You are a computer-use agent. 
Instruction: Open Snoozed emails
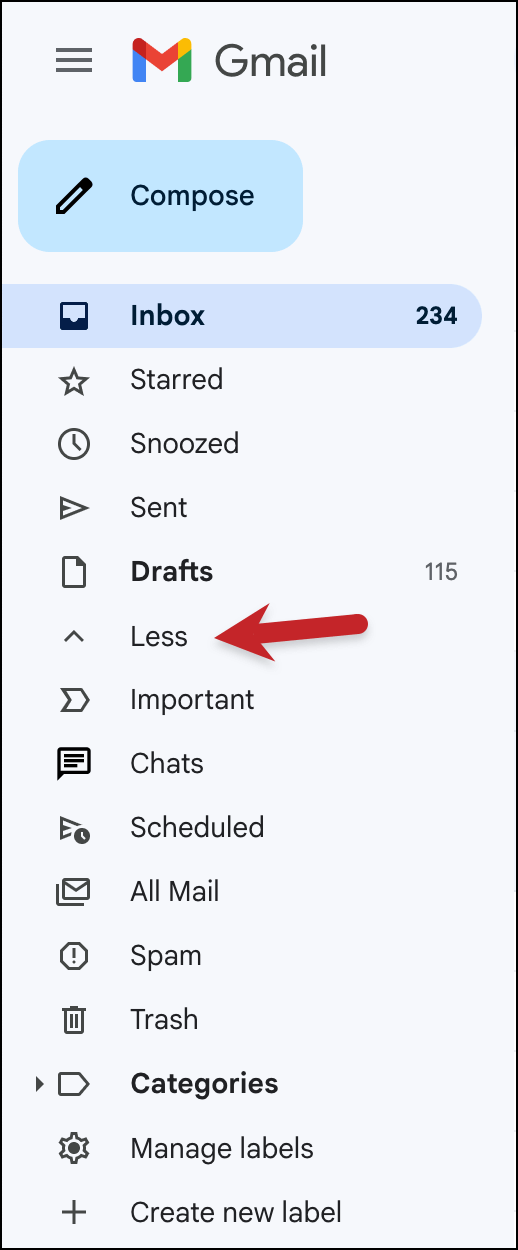241,444
